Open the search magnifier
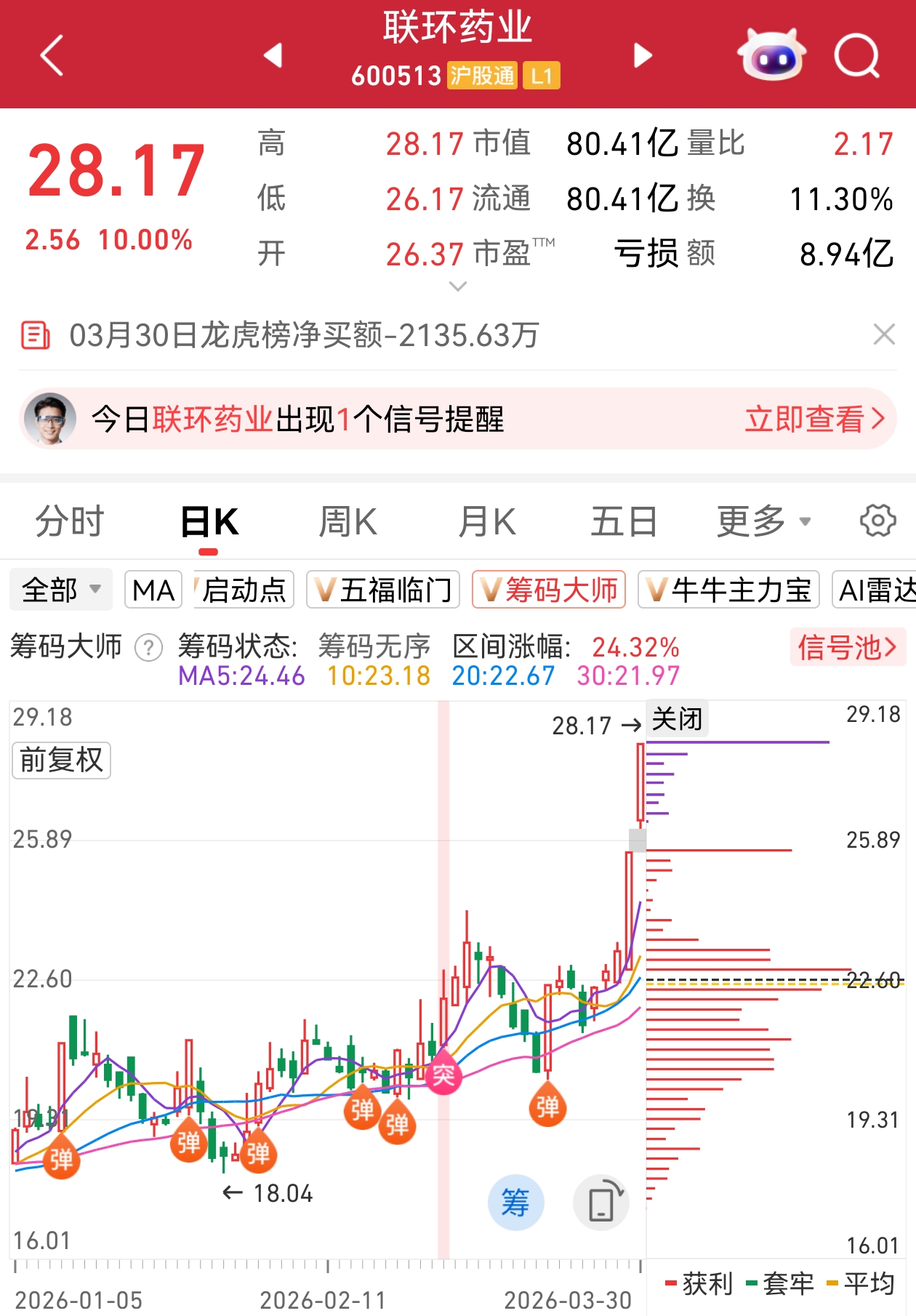 856,55
